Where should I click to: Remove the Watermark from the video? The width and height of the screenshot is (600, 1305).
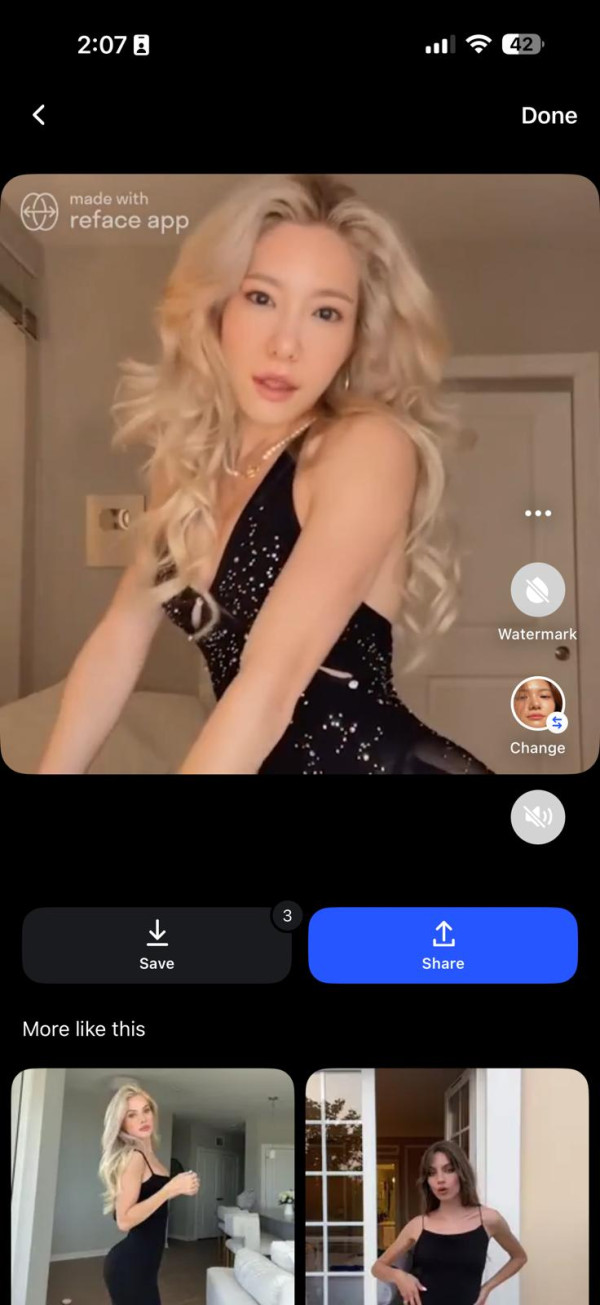click(538, 591)
